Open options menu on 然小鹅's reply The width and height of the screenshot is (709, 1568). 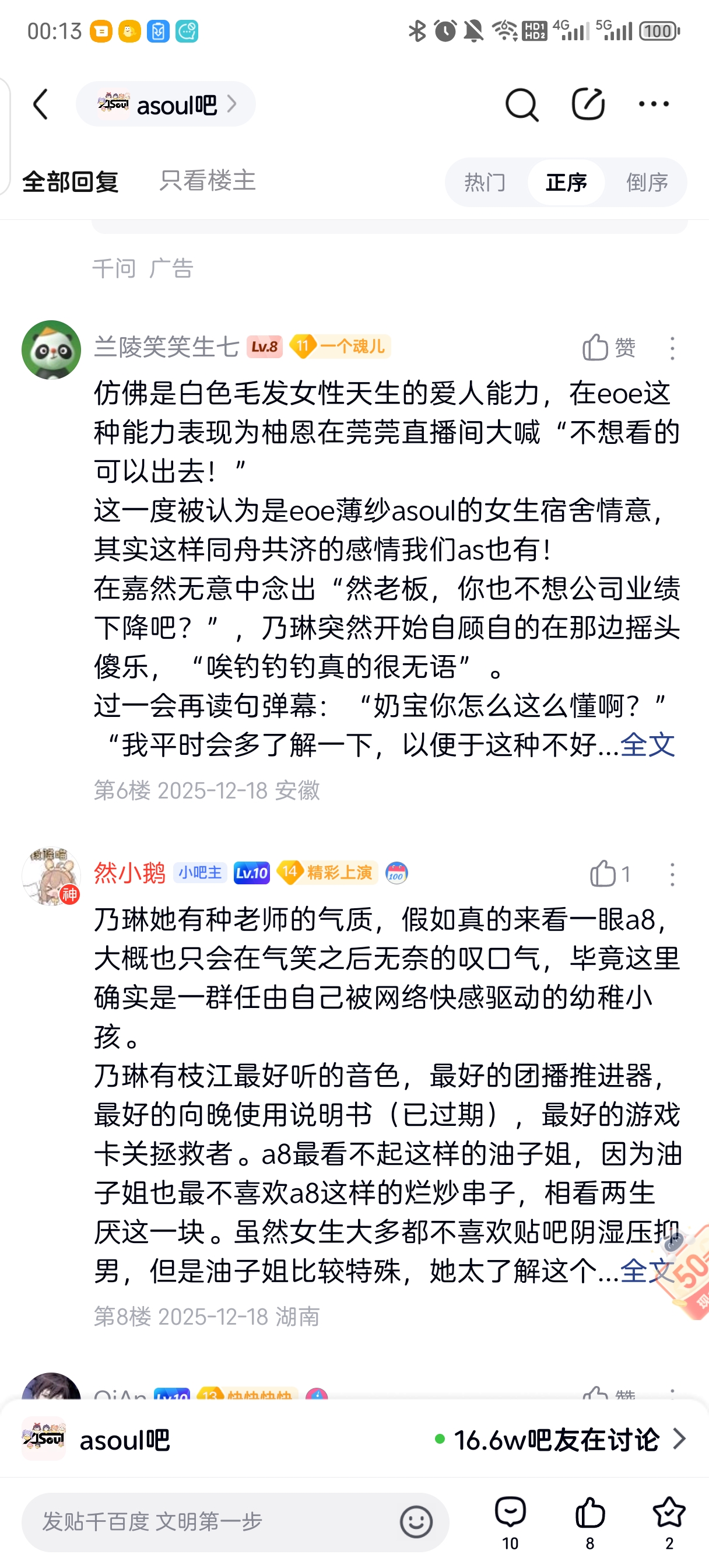tap(672, 874)
